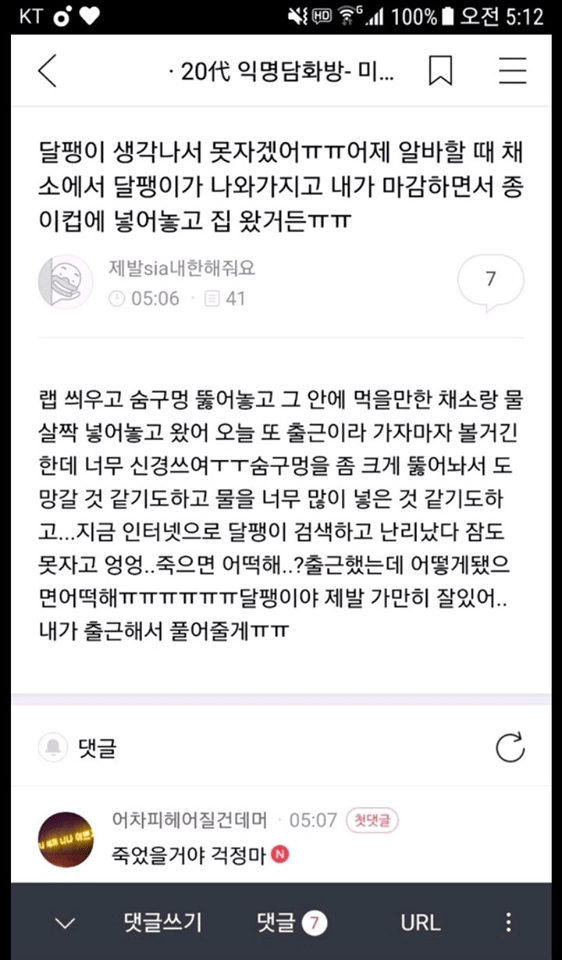Open the 20代 익명담화방 board title

tap(281, 72)
